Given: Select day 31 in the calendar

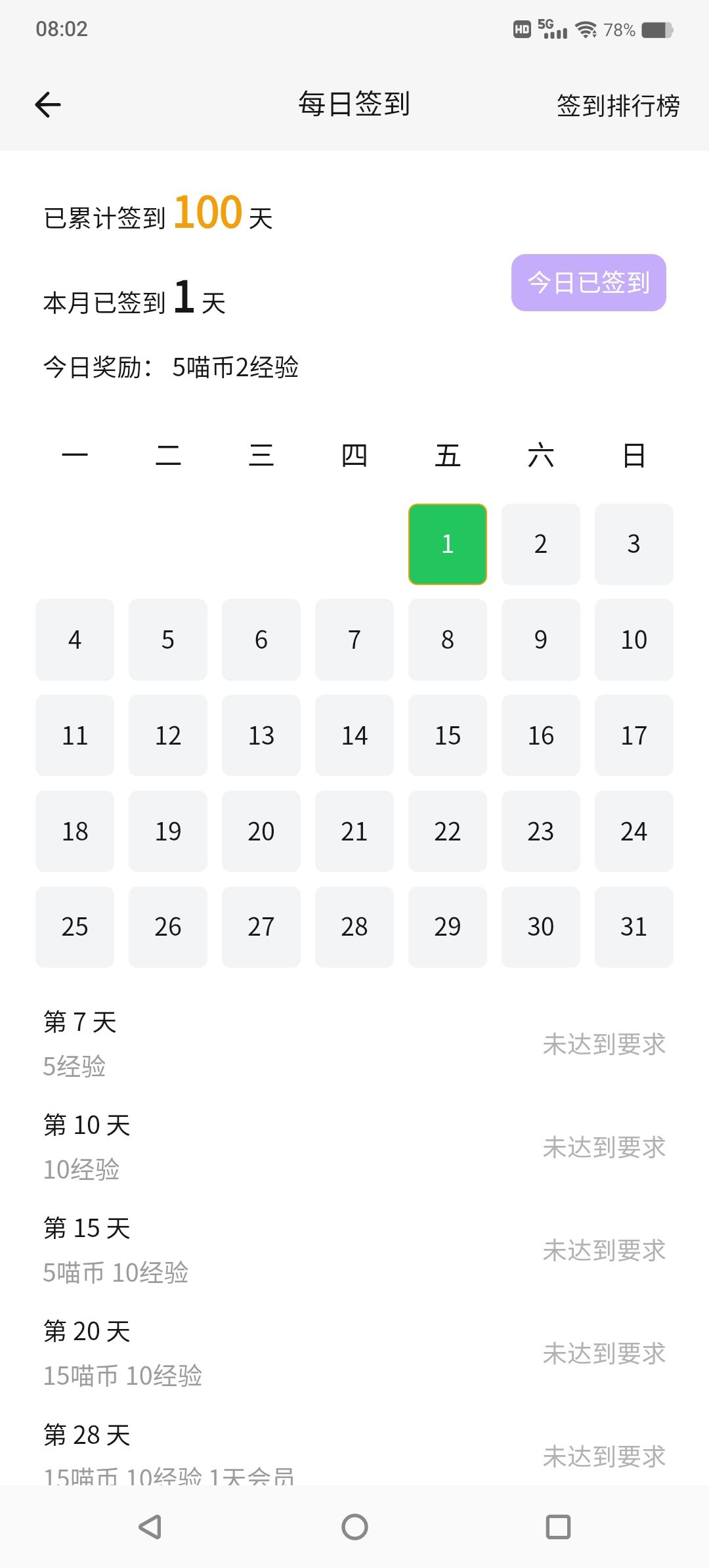Looking at the screenshot, I should [634, 926].
